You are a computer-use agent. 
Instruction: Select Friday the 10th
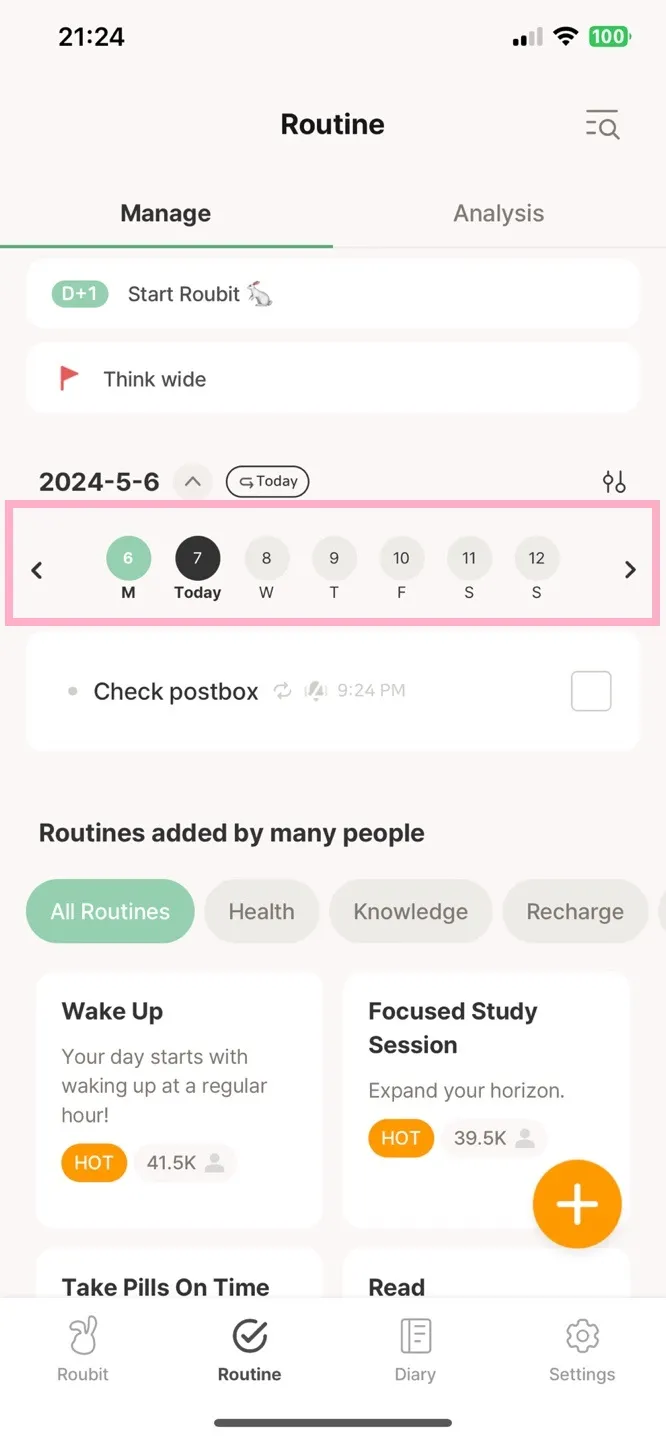401,560
